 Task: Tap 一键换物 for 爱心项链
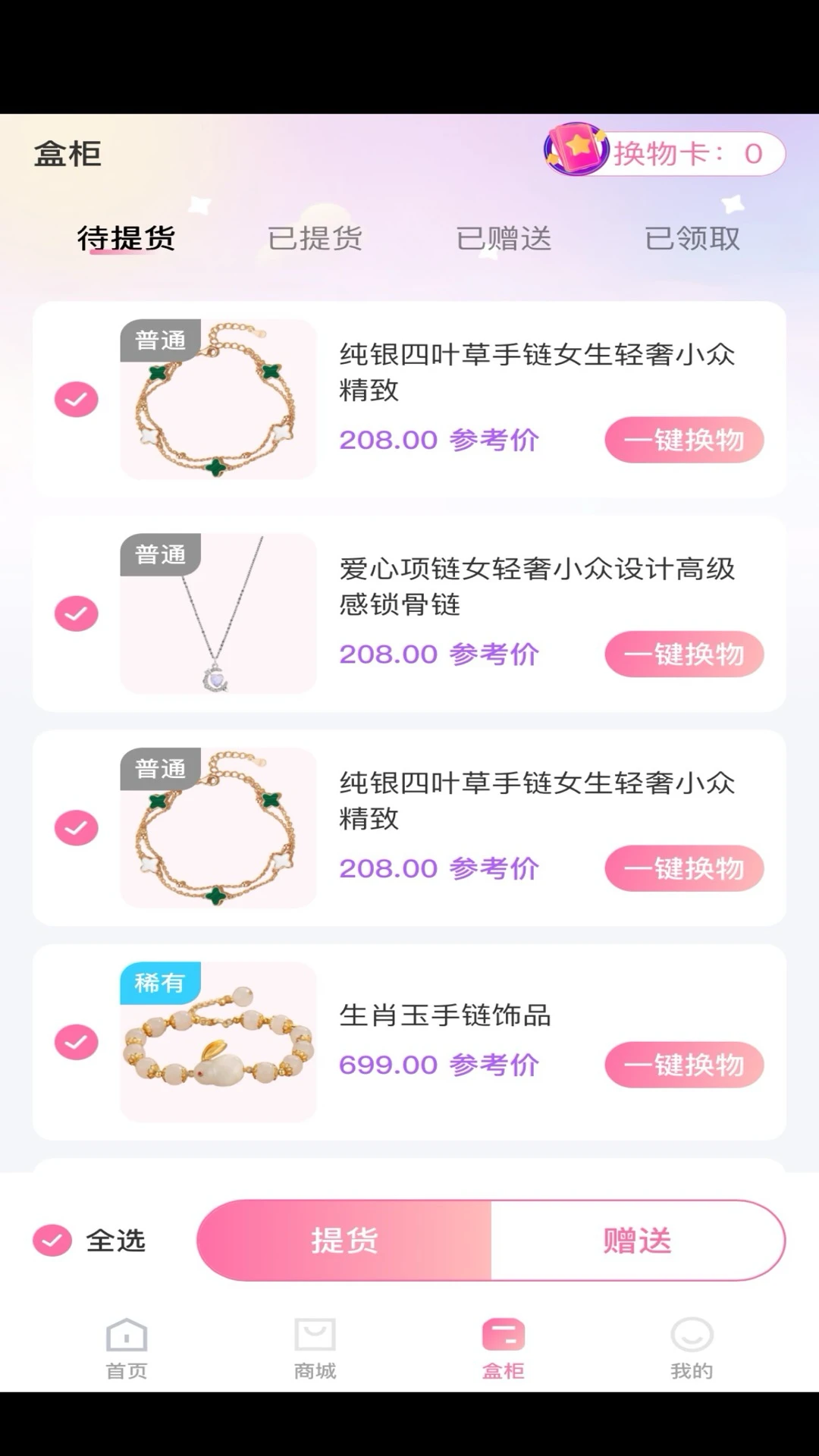click(x=684, y=654)
